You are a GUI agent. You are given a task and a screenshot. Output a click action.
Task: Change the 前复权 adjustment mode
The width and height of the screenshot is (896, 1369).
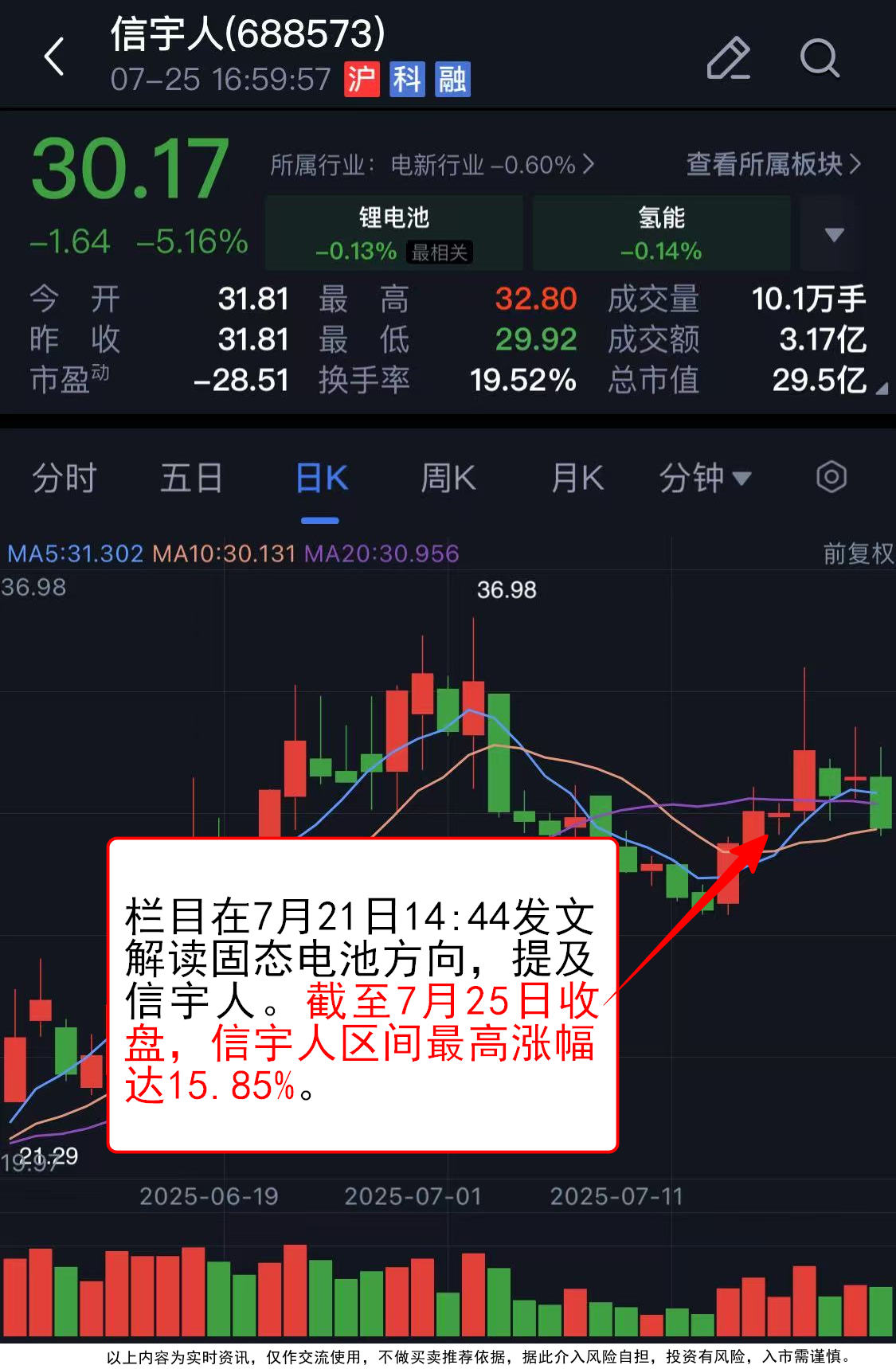[x=858, y=553]
